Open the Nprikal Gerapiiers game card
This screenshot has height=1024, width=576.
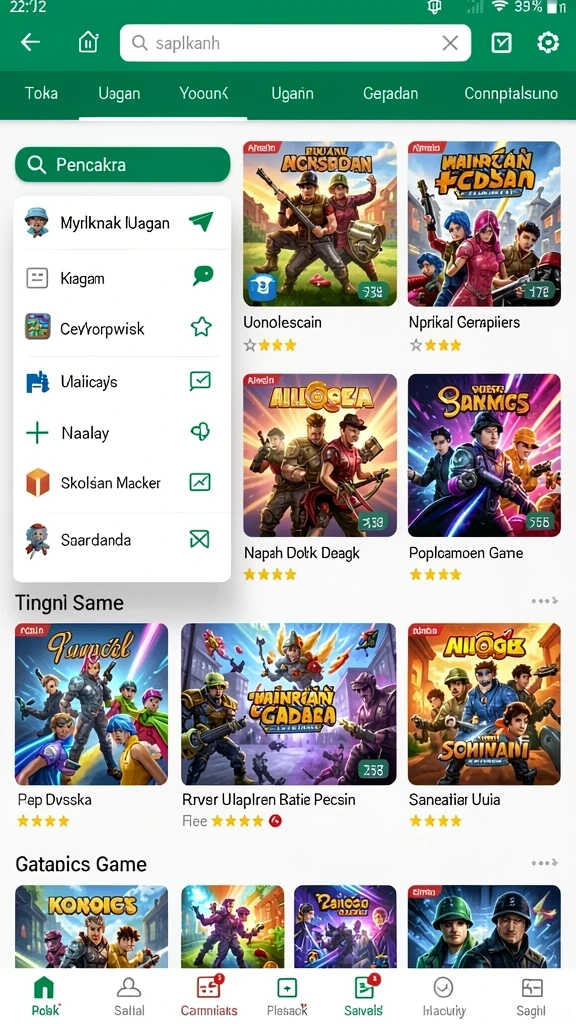coord(484,247)
